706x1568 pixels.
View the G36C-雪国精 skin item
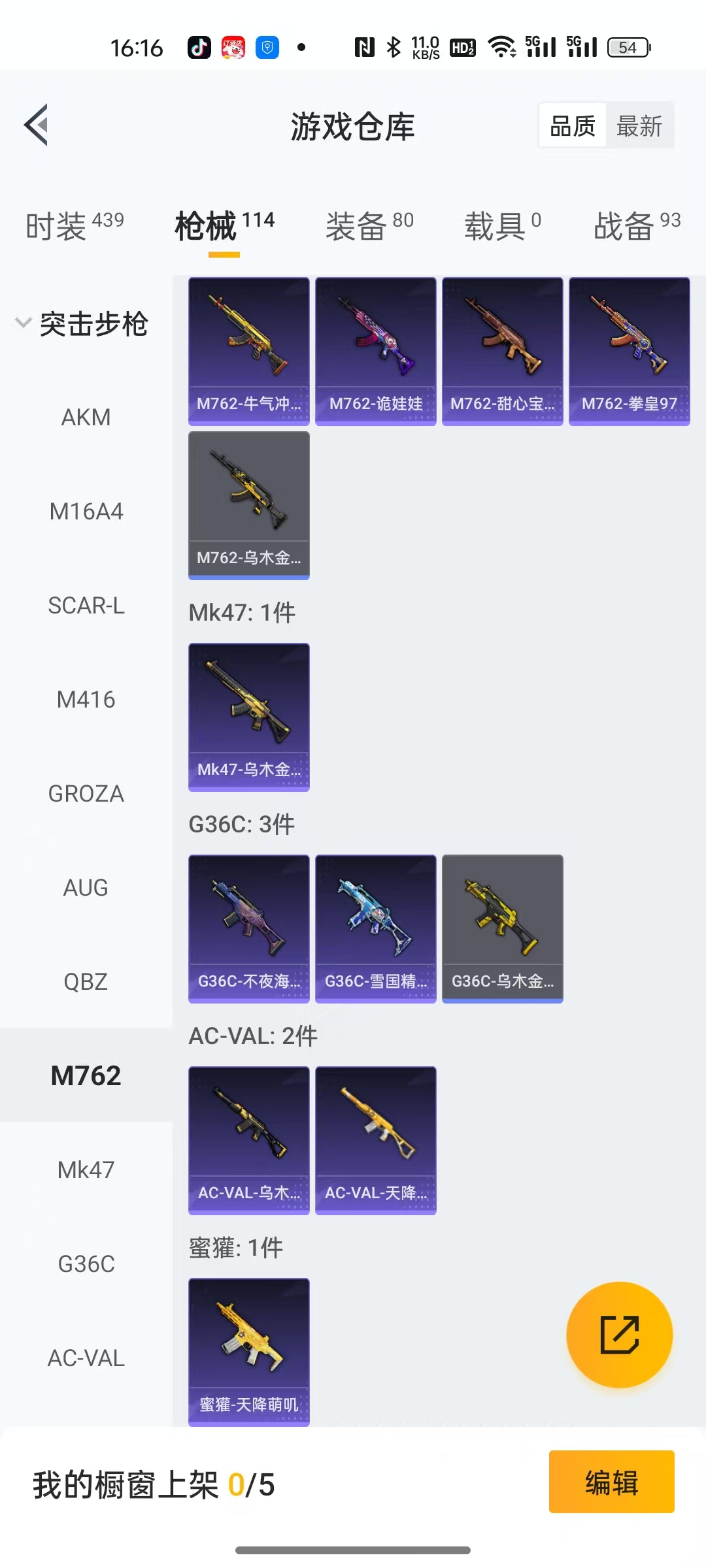pos(375,928)
